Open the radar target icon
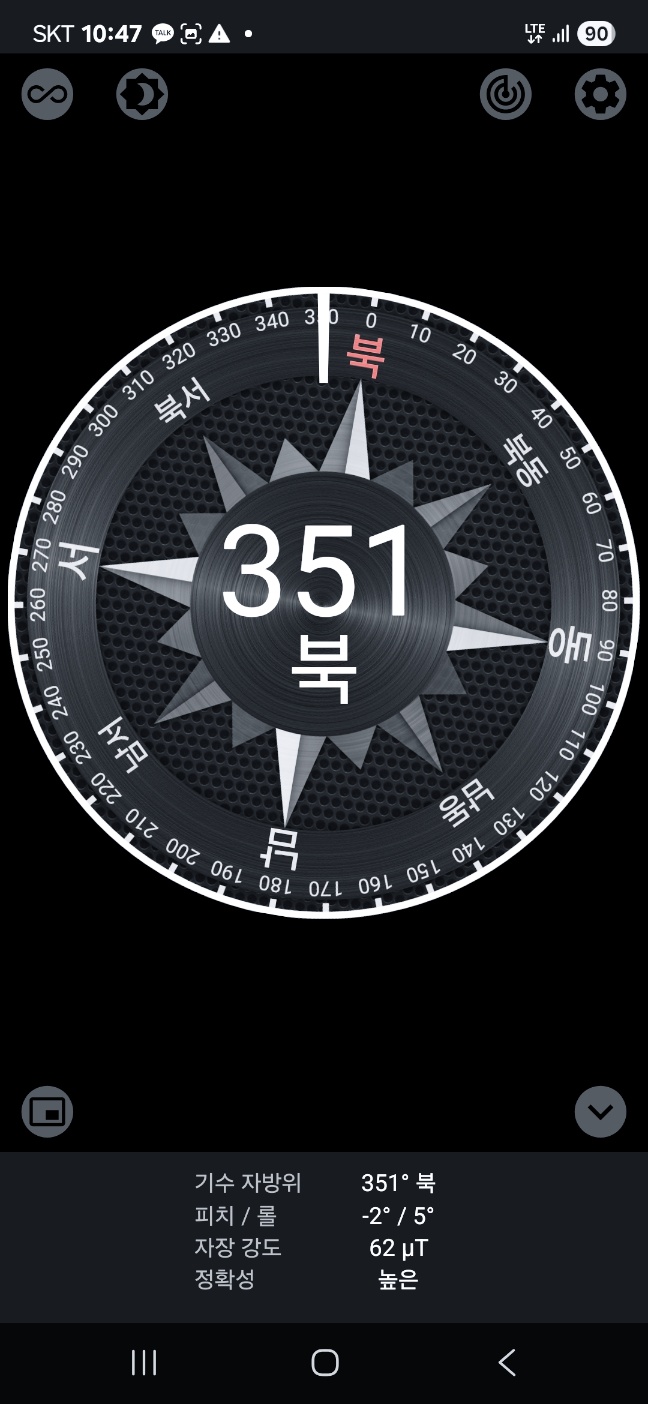Screen dimensions: 648x1404 click(x=505, y=95)
